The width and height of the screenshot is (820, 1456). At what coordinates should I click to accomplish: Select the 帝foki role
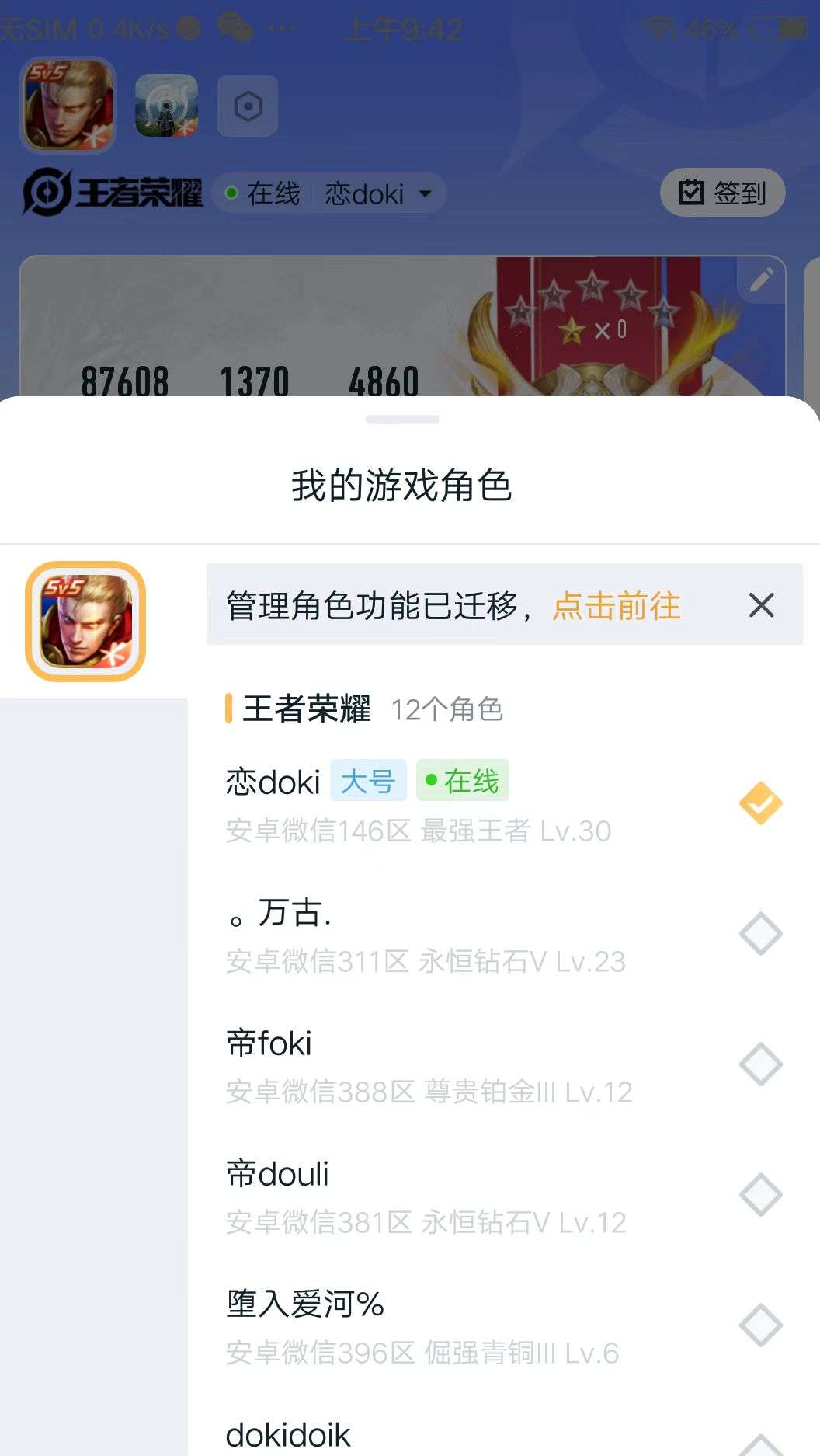pos(762,1064)
